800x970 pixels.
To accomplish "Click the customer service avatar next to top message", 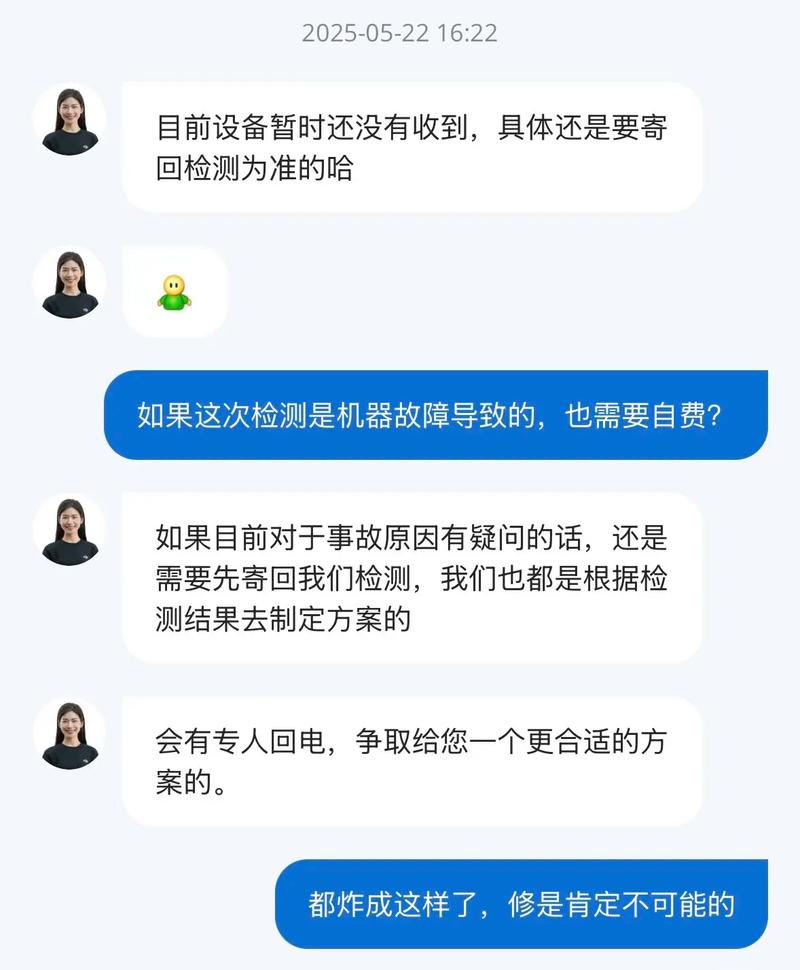I will pos(68,122).
